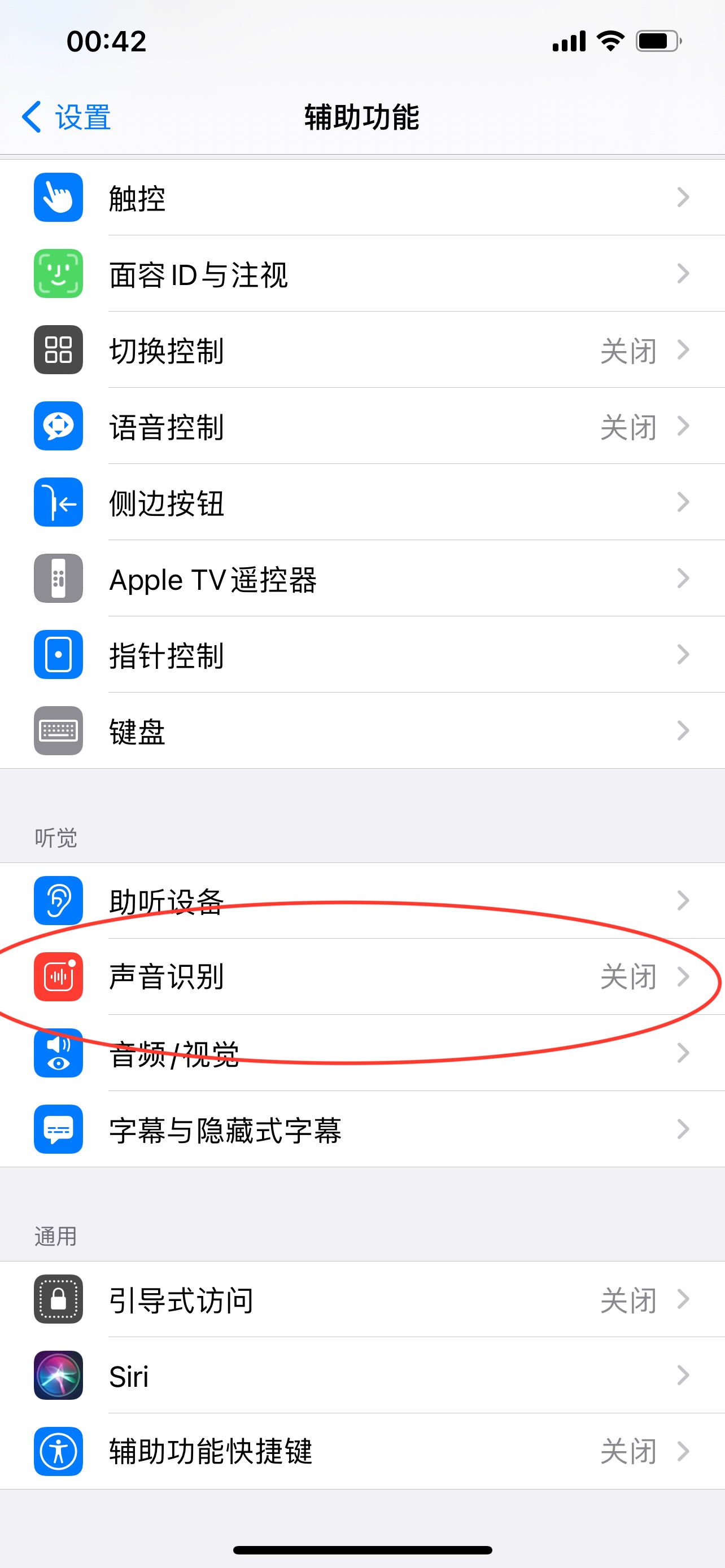Open Siri accessibility settings
Image resolution: width=725 pixels, height=1568 pixels.
click(x=362, y=1375)
